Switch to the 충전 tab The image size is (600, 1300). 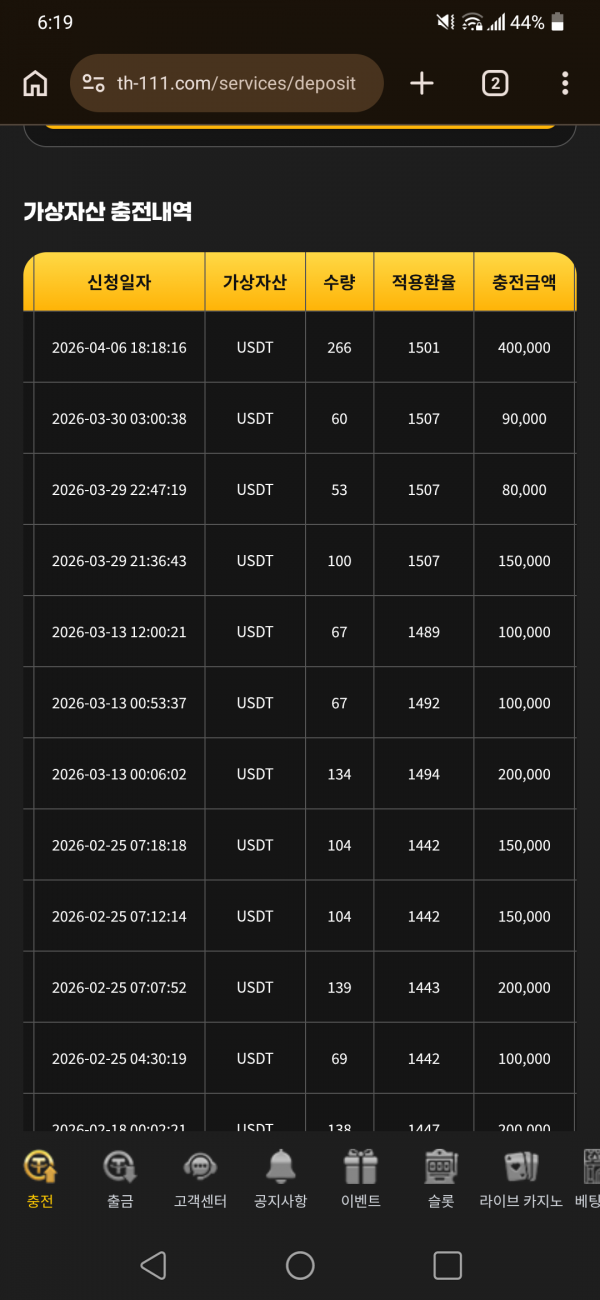(x=40, y=1178)
